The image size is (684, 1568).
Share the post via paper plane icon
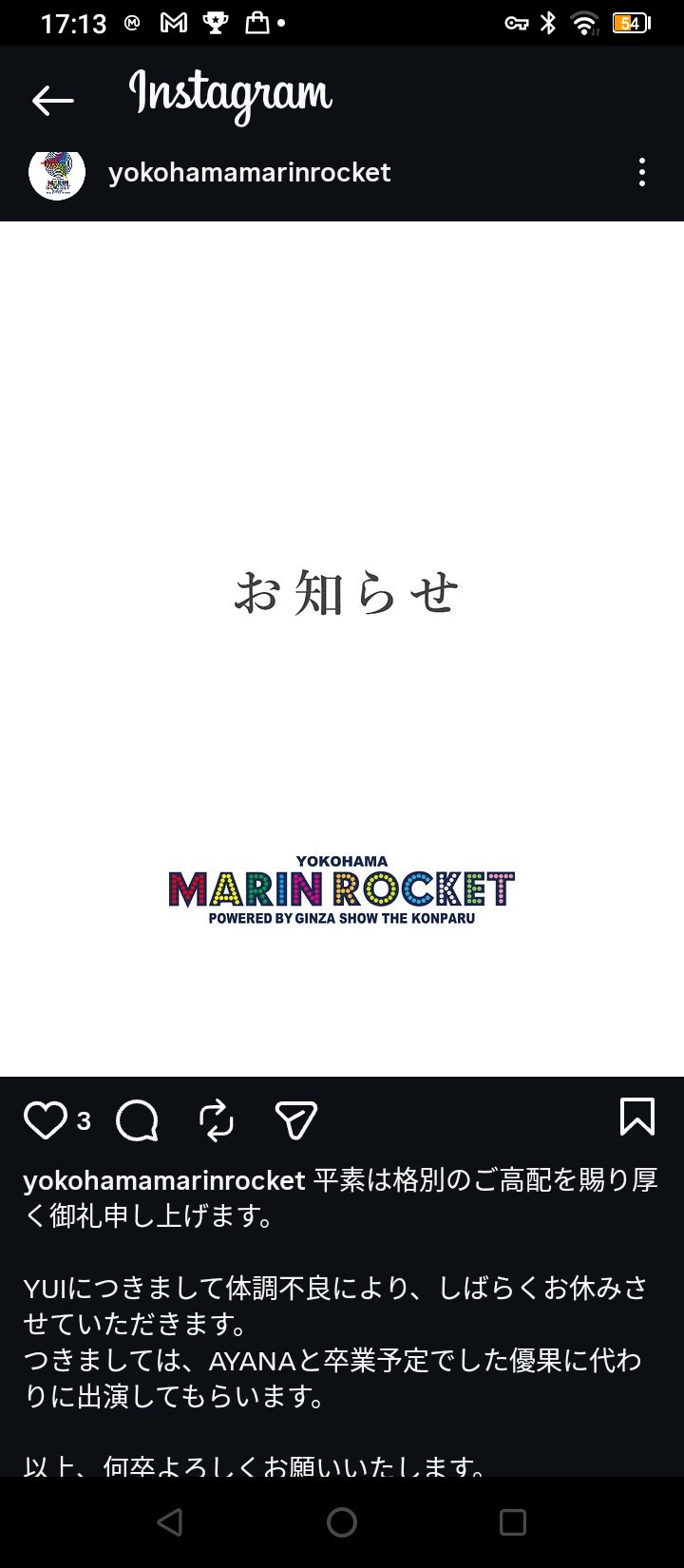pyautogui.click(x=295, y=1120)
